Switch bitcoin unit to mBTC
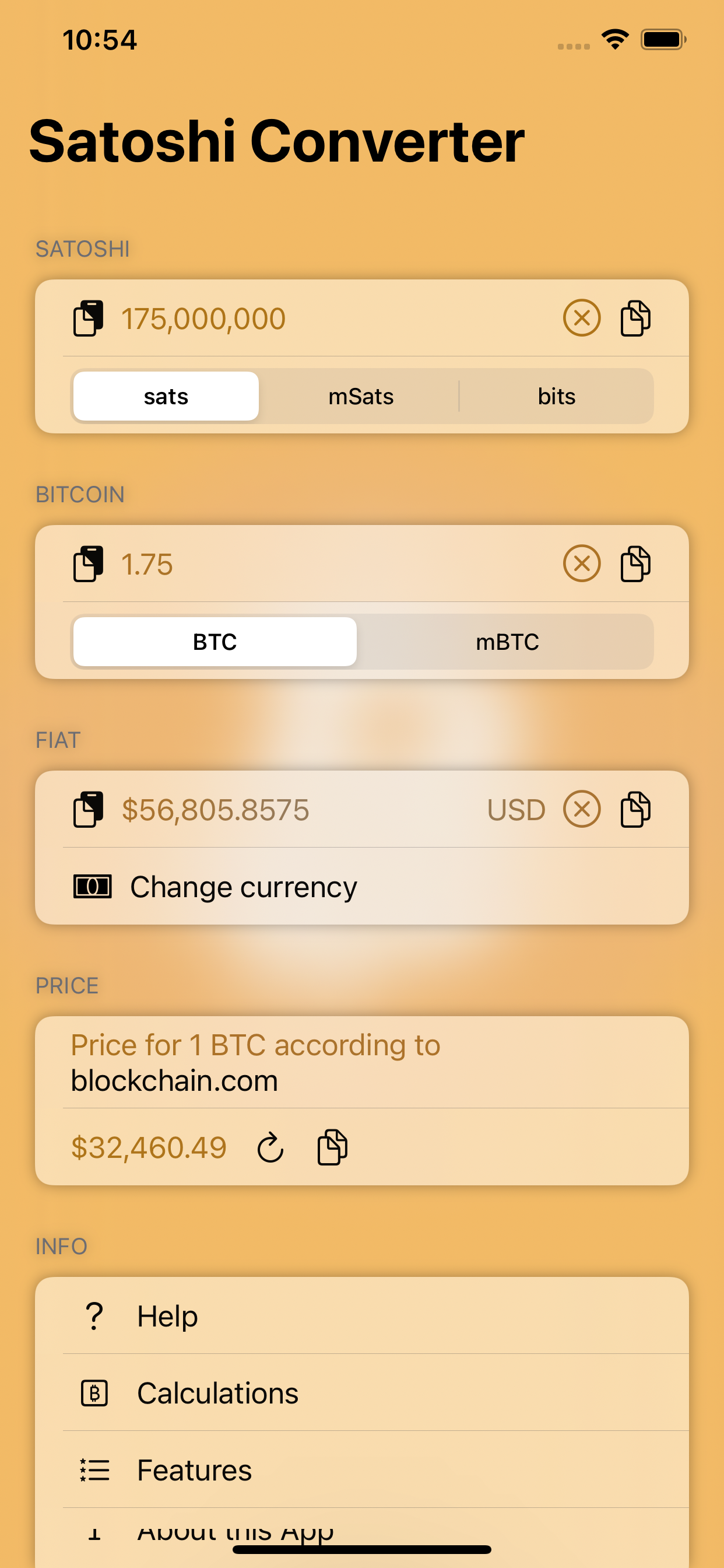The width and height of the screenshot is (724, 1568). point(507,641)
